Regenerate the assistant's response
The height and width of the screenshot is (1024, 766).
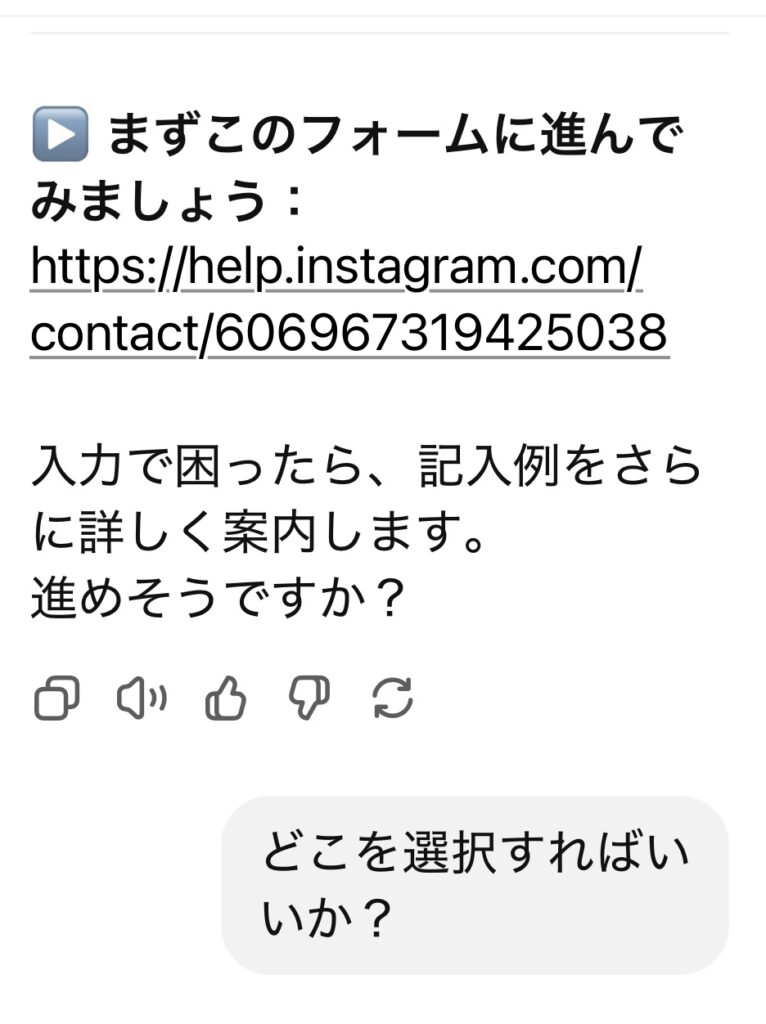(392, 698)
